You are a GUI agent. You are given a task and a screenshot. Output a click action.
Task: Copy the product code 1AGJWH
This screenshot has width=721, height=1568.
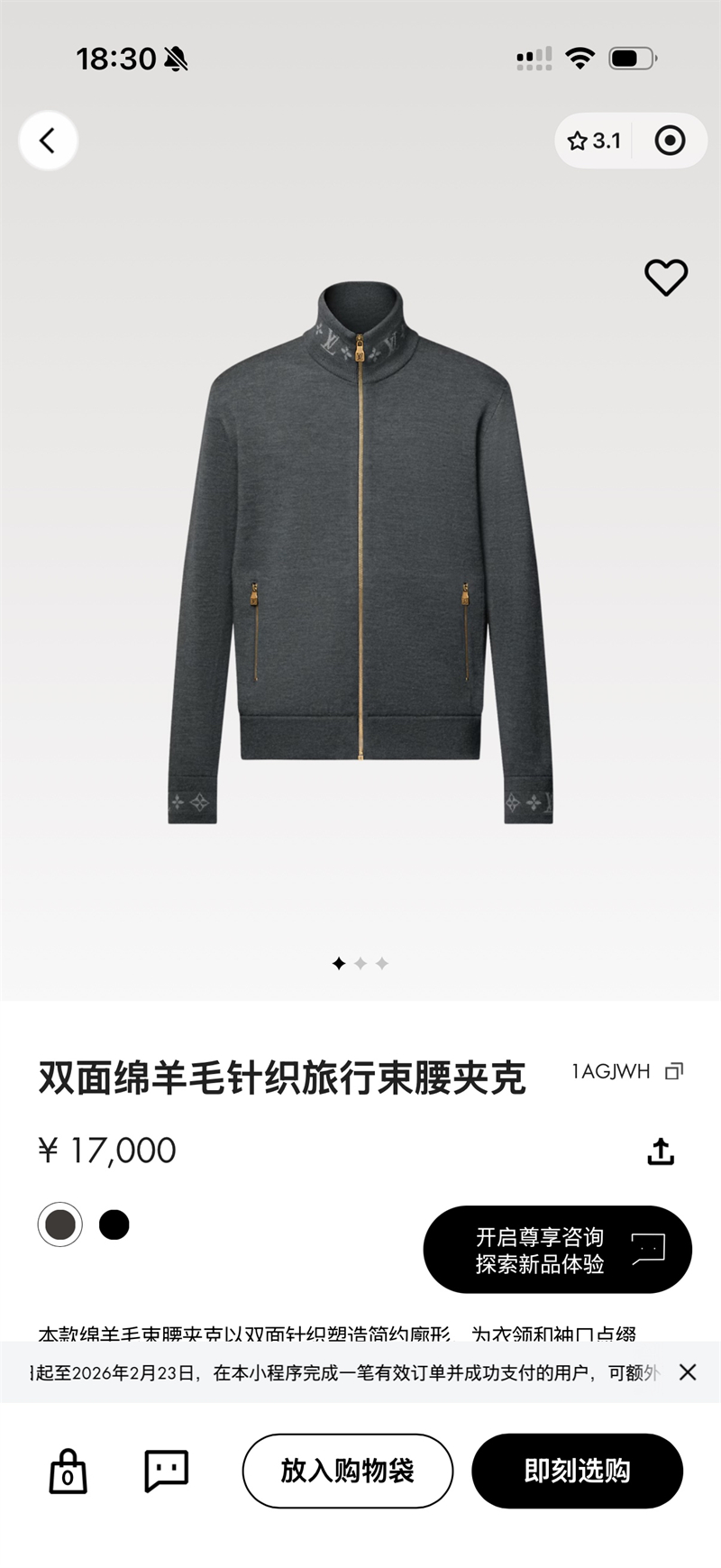tap(674, 1071)
